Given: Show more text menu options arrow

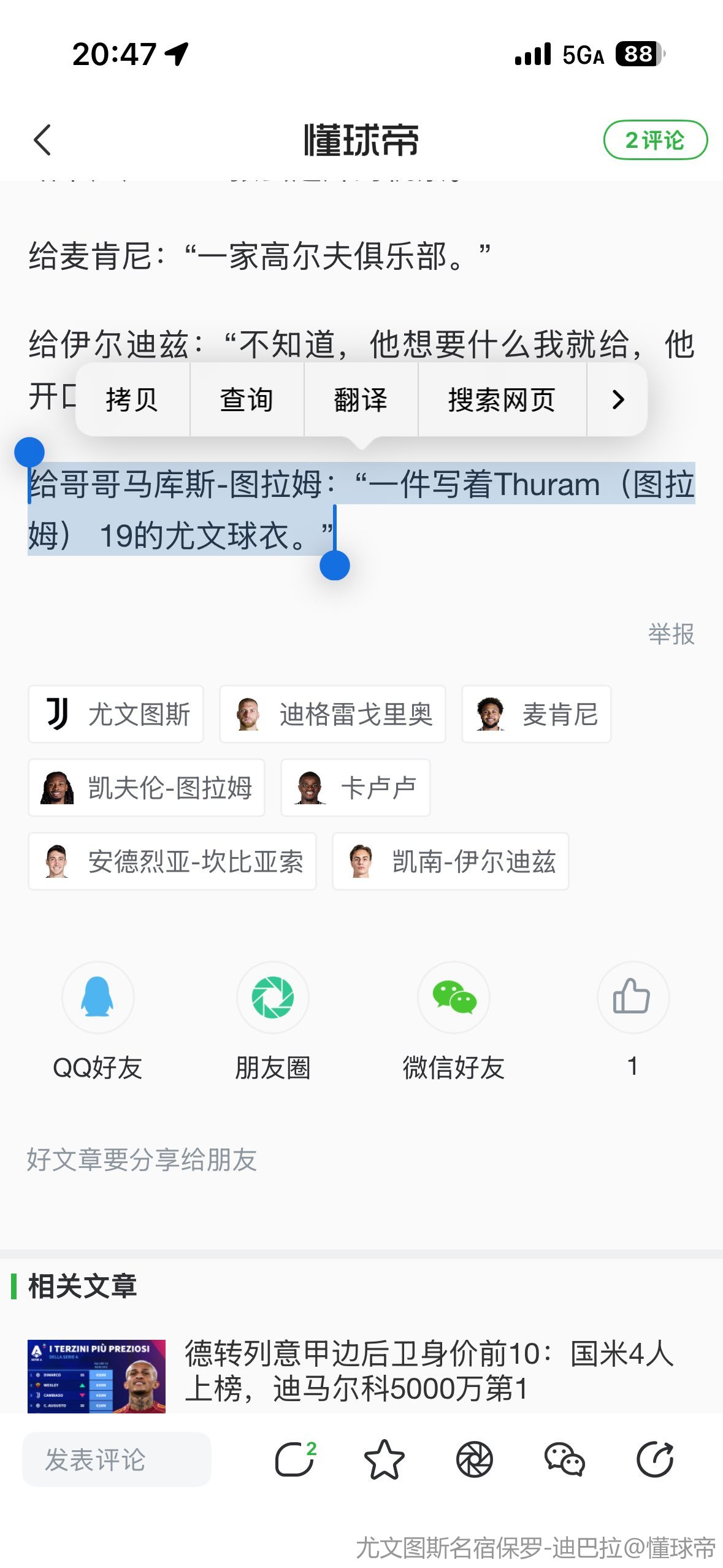Looking at the screenshot, I should [618, 400].
